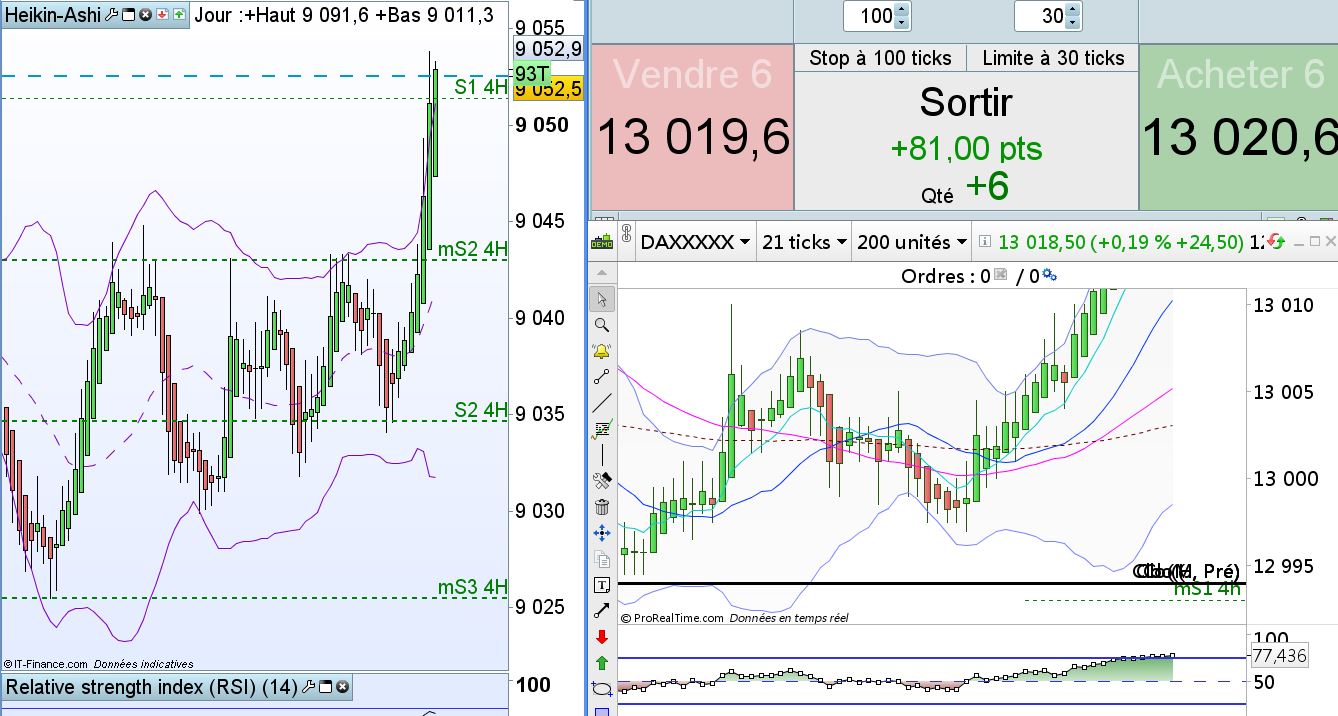The image size is (1338, 716).
Task: Pick the text annotation tool
Action: [x=602, y=585]
